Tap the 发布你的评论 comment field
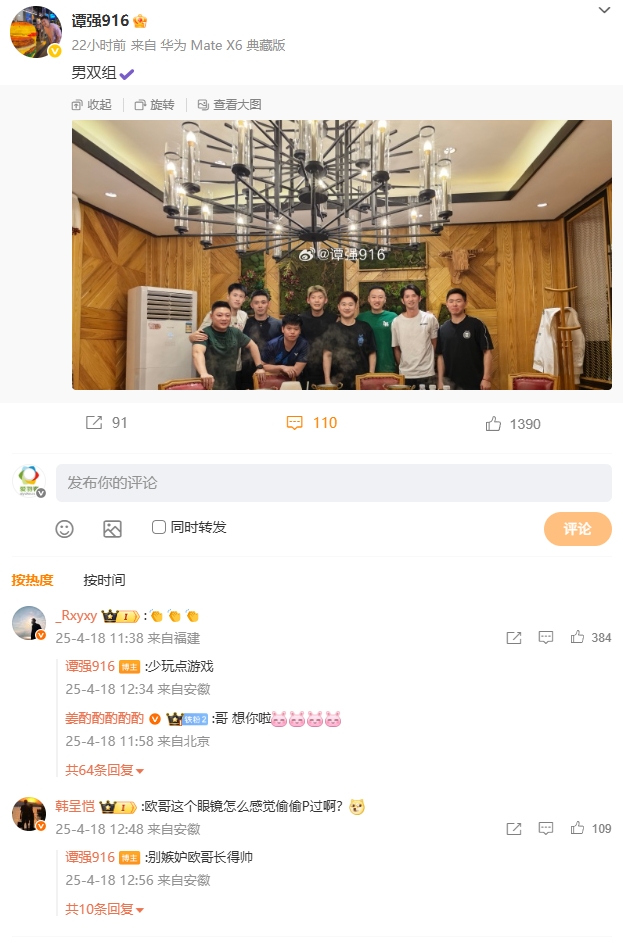 click(x=333, y=483)
